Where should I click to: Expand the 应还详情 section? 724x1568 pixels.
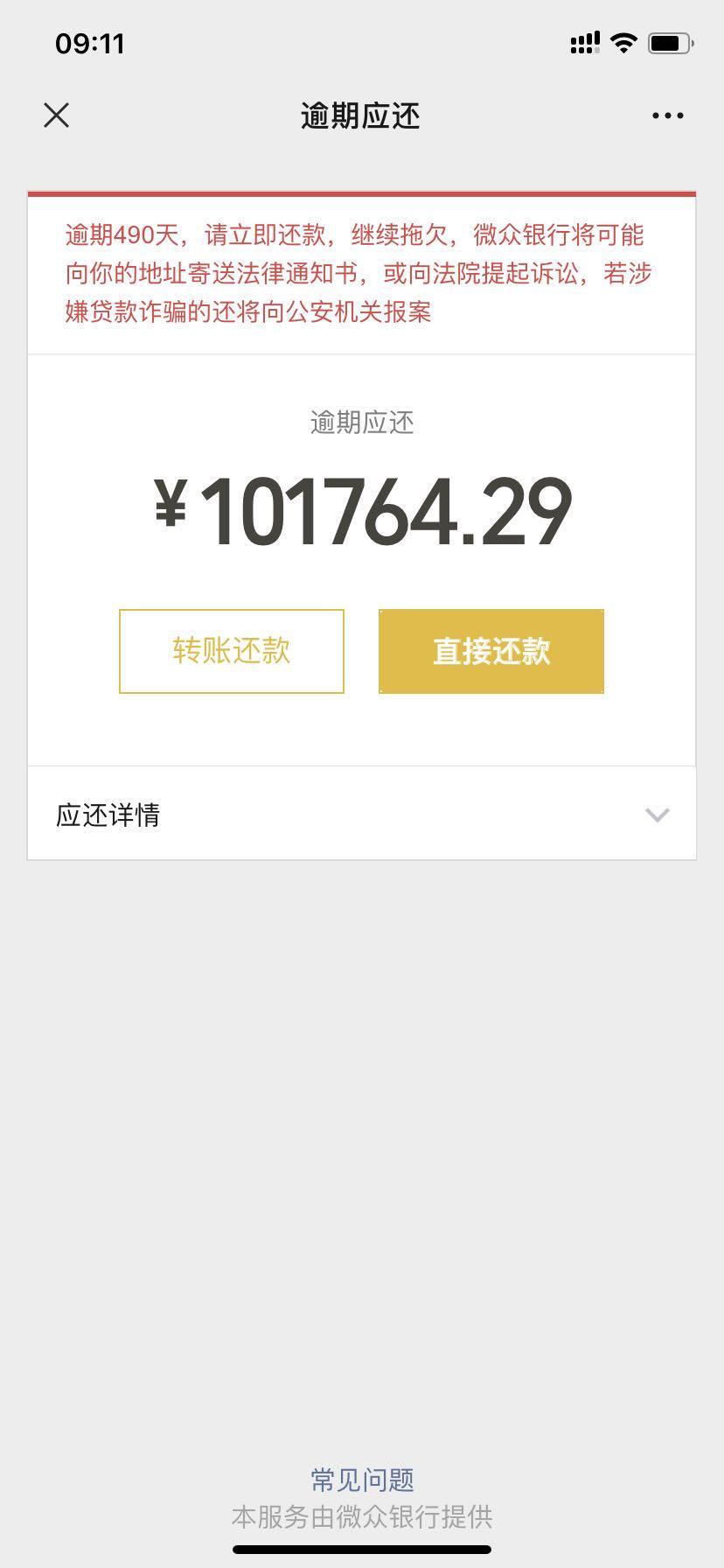pyautogui.click(x=362, y=815)
